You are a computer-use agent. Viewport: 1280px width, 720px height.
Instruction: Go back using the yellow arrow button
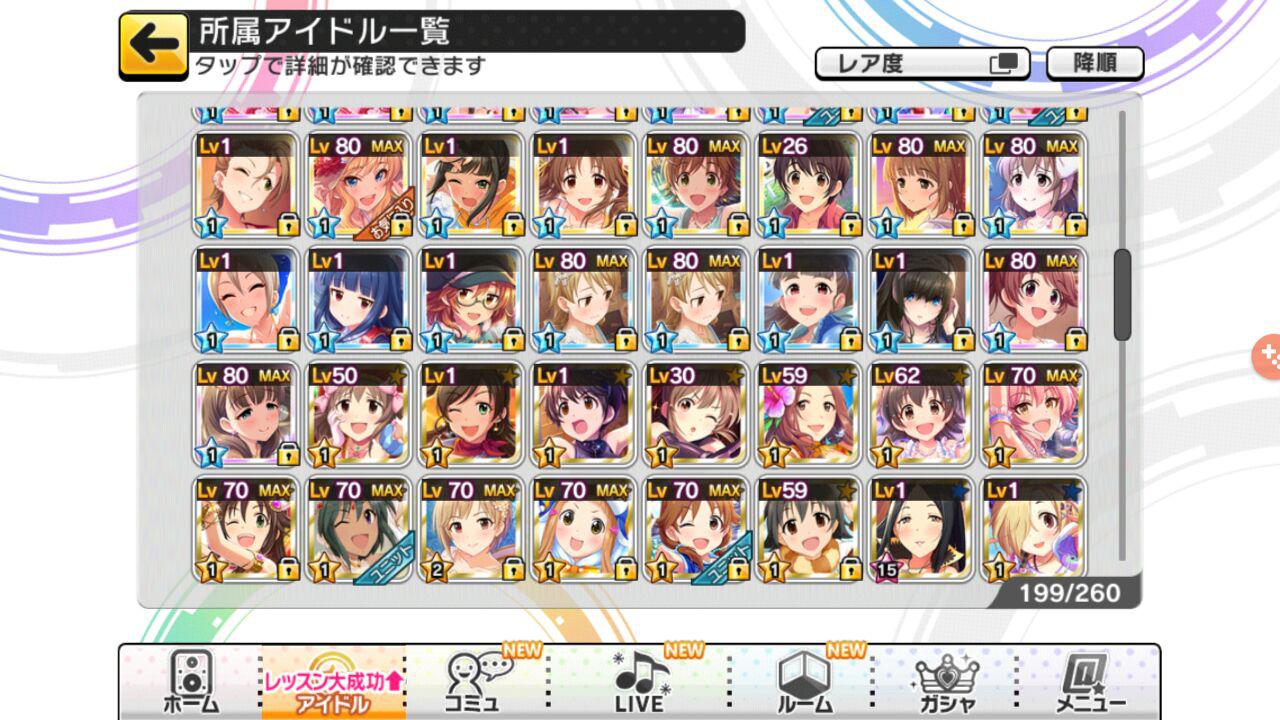[x=153, y=45]
